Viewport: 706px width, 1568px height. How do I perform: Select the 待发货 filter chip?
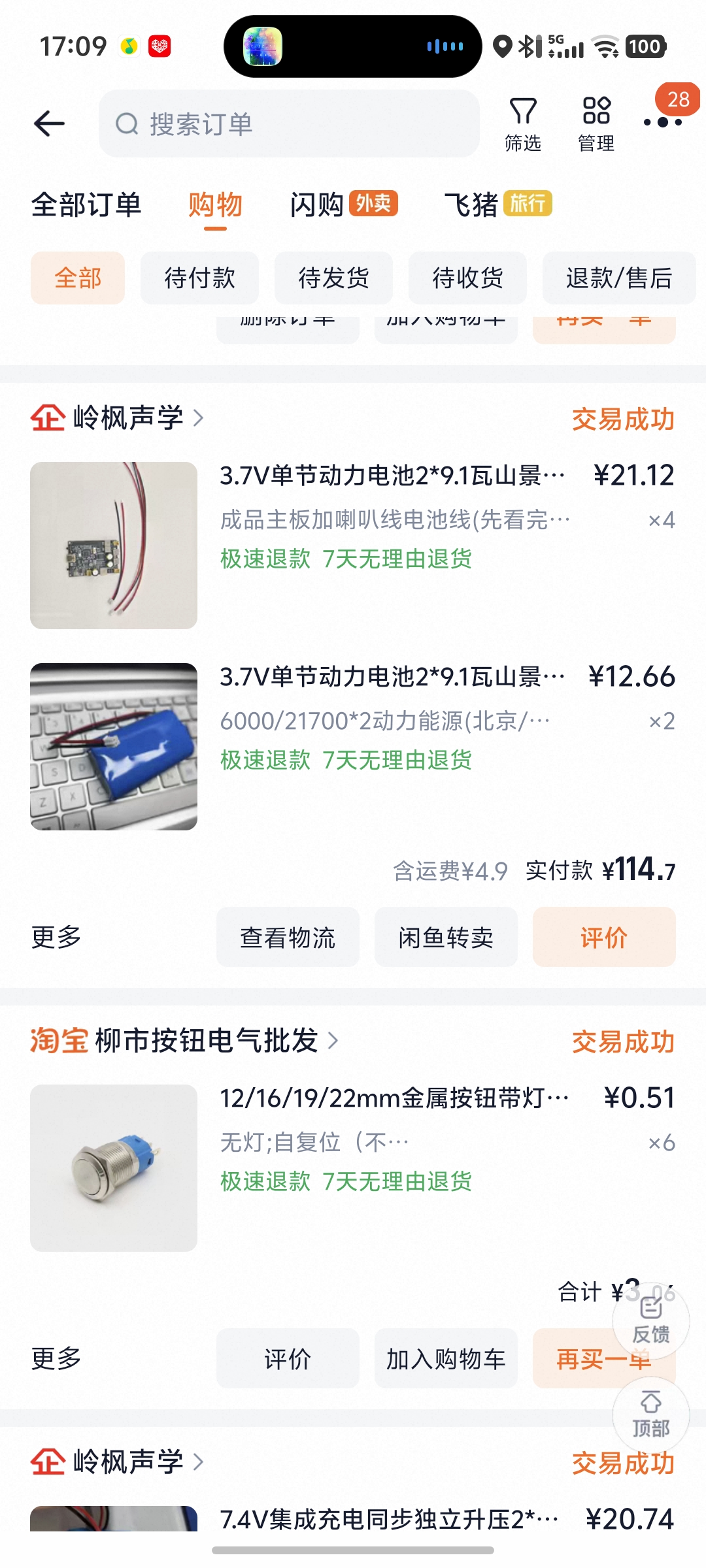tap(333, 278)
